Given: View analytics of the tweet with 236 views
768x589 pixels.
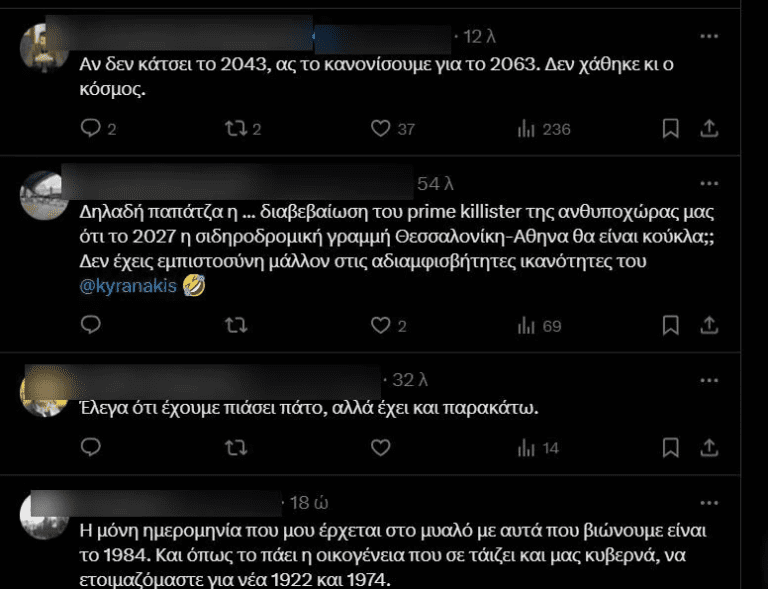Looking at the screenshot, I should click(526, 129).
